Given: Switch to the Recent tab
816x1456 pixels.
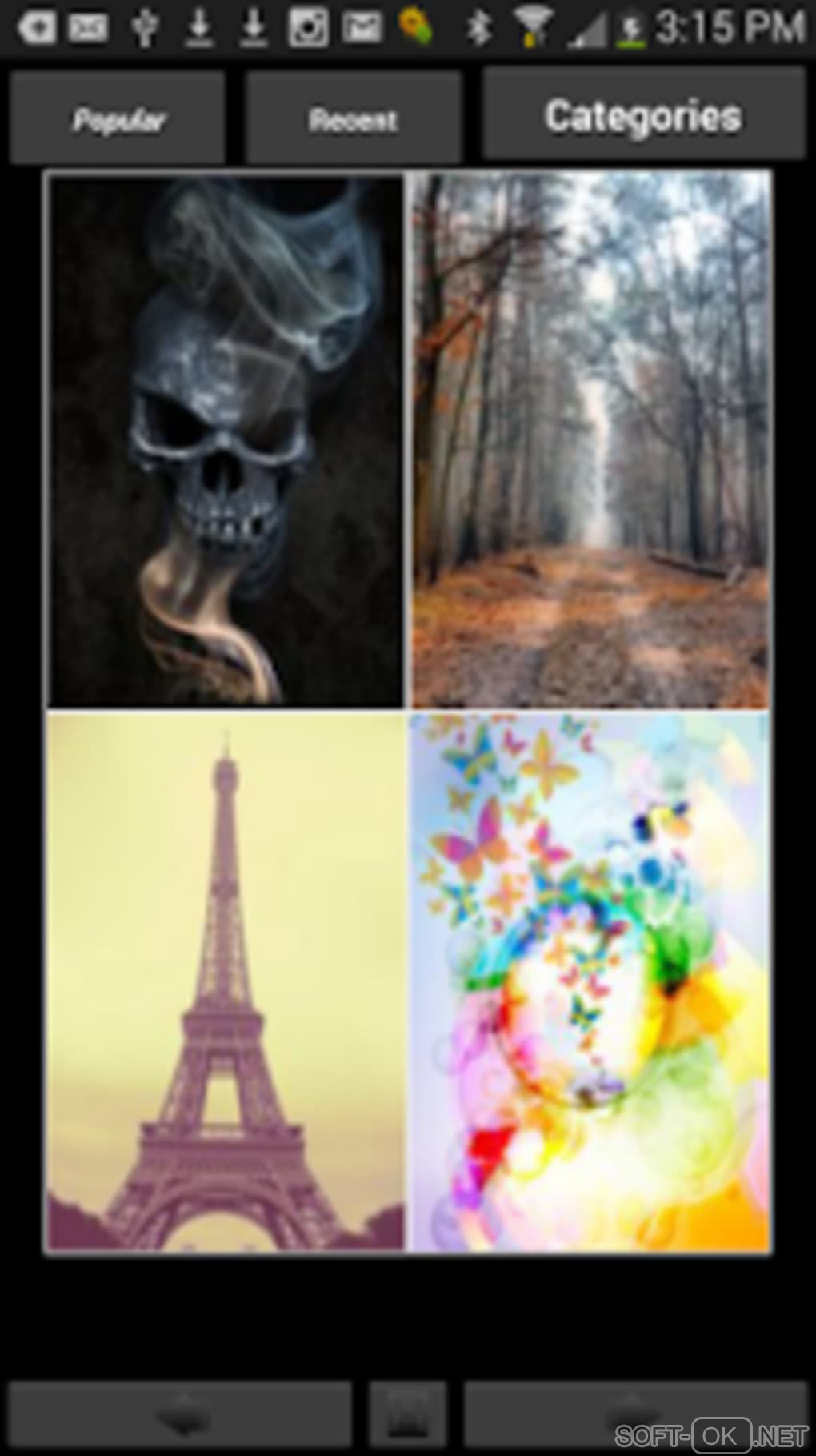Looking at the screenshot, I should tap(353, 118).
